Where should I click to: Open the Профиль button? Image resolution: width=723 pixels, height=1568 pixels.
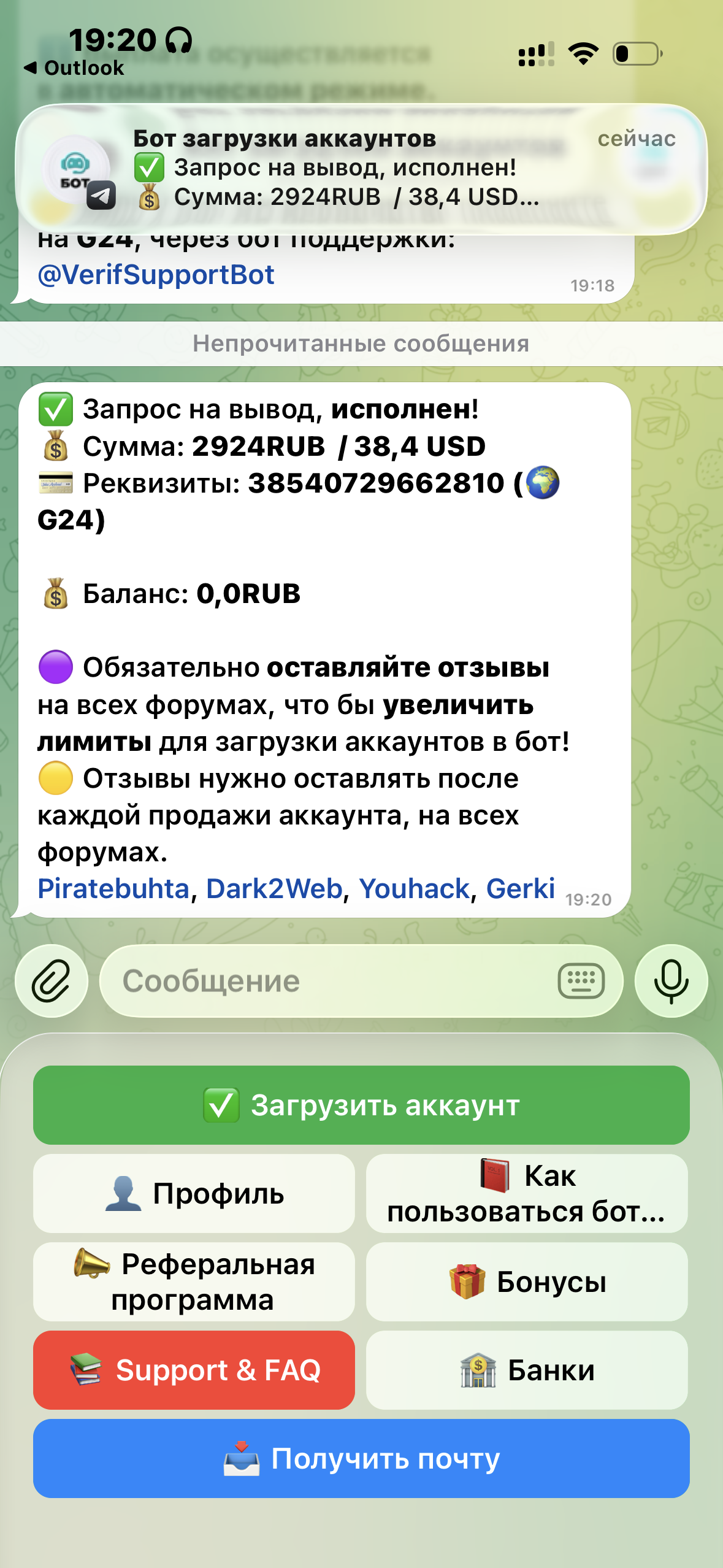[x=194, y=1193]
